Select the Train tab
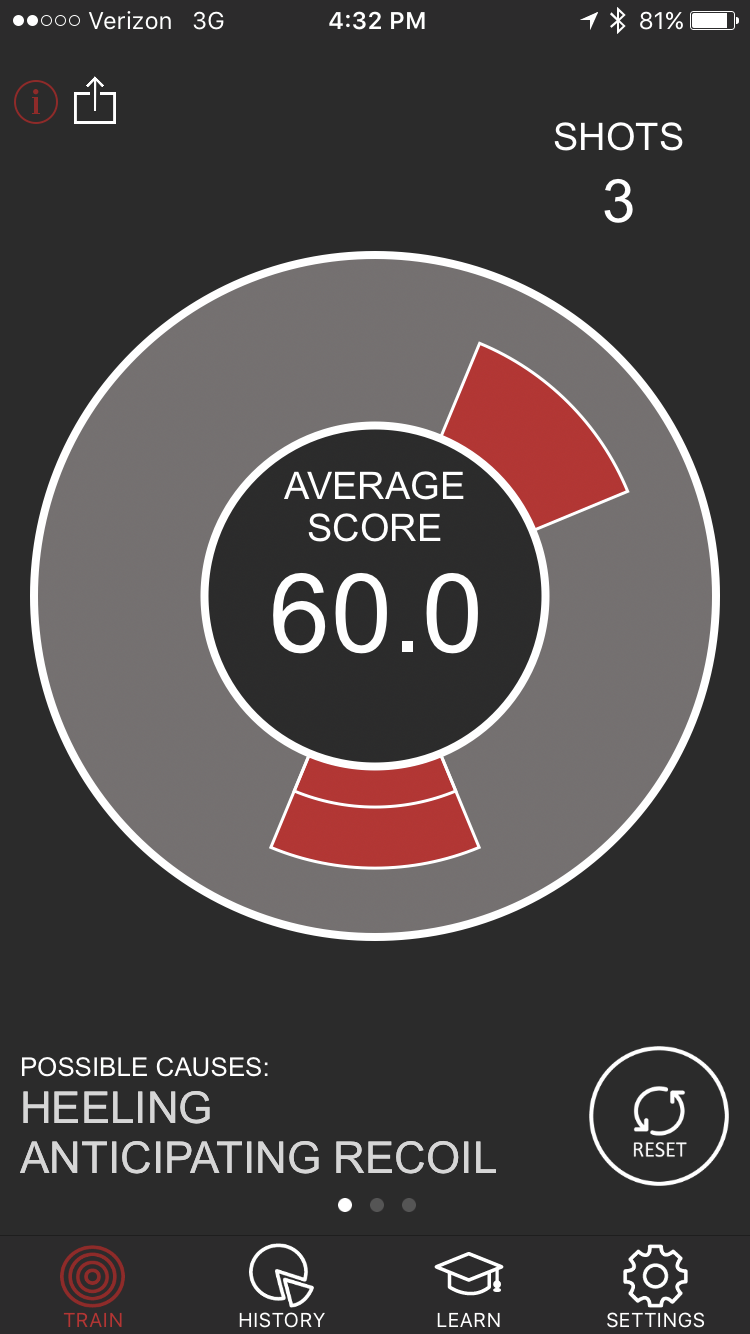Image resolution: width=750 pixels, height=1334 pixels. click(x=93, y=1286)
